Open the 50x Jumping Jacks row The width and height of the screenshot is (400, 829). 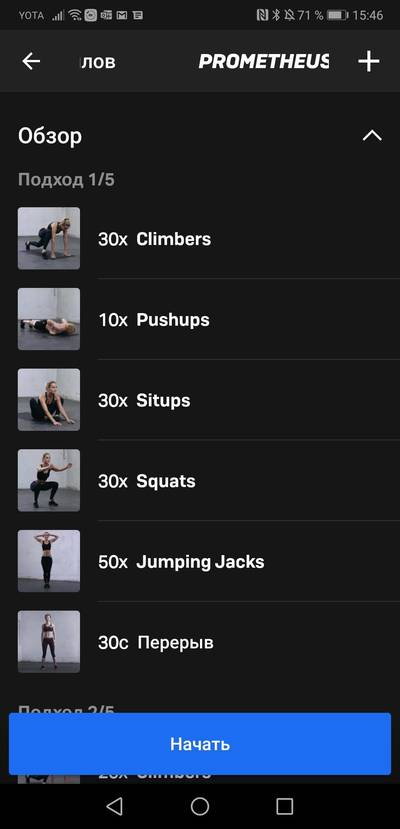pyautogui.click(x=200, y=561)
